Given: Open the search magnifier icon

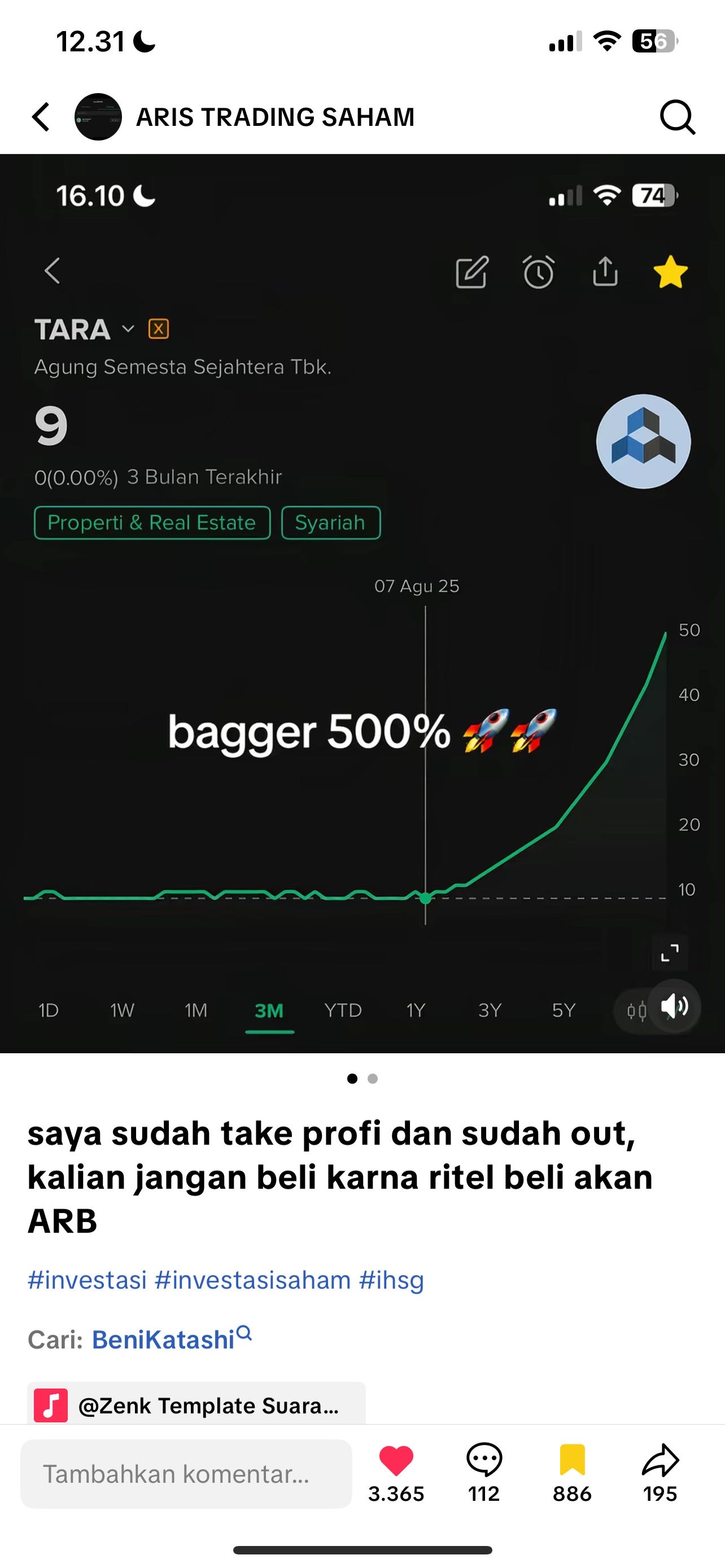Looking at the screenshot, I should pos(677,117).
